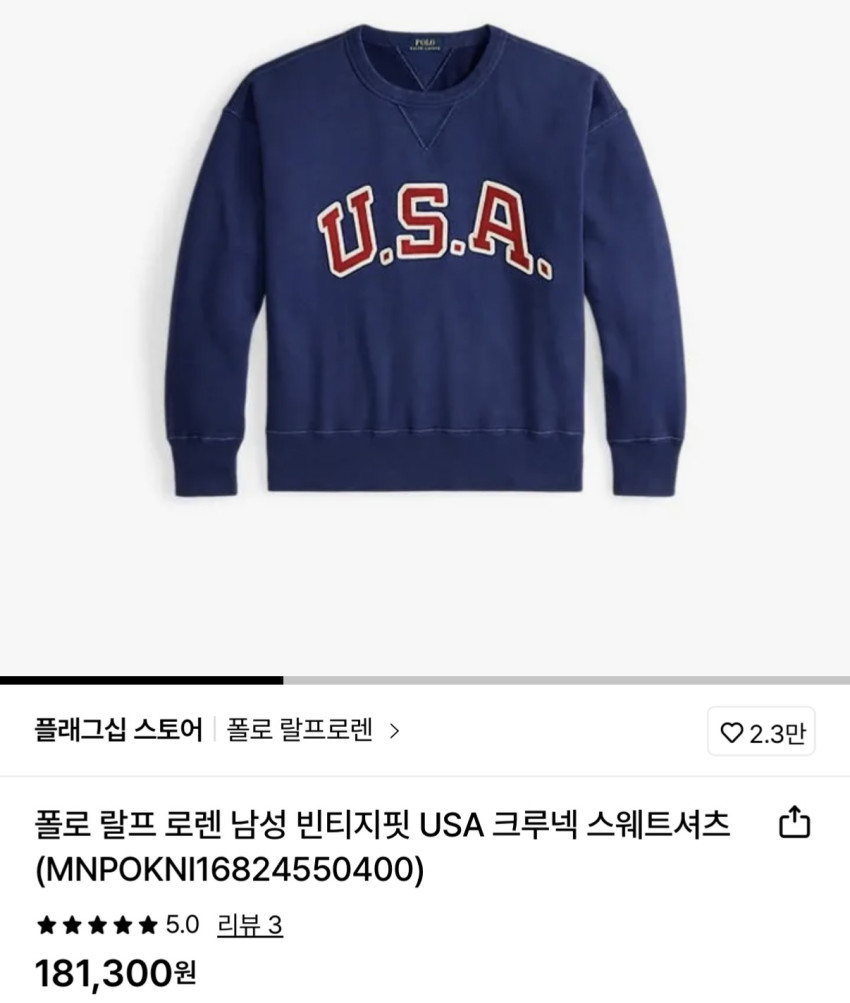Screen dimensions: 850x1003
Task: Like this product with the 2.3만 heart button
Action: (760, 735)
